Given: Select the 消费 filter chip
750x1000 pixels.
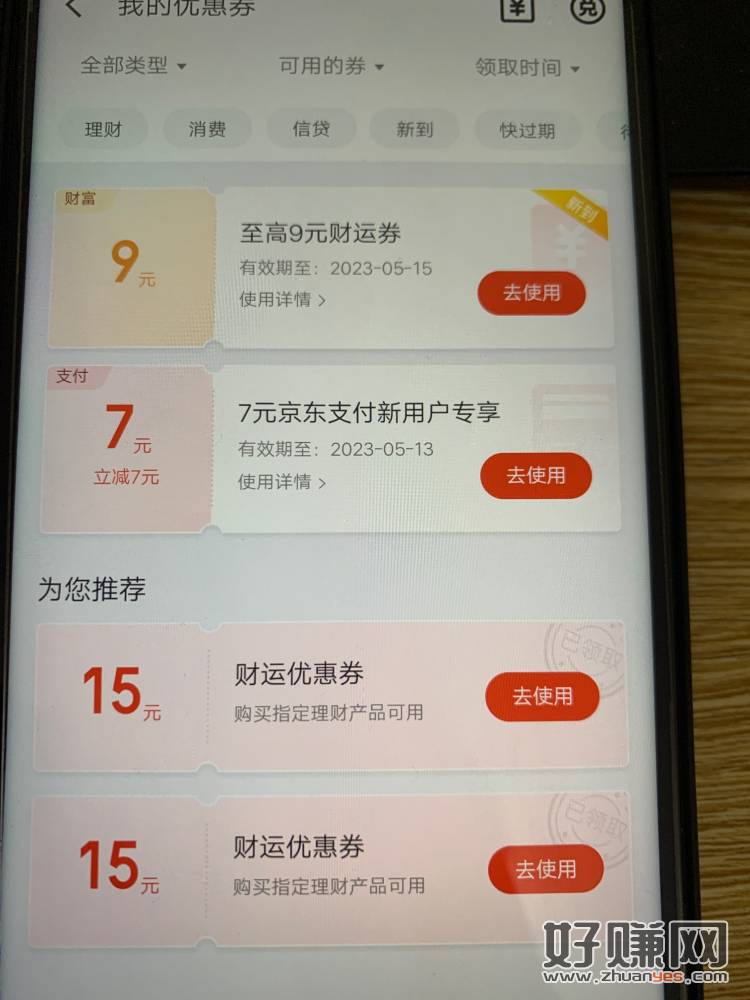Looking at the screenshot, I should point(207,129).
